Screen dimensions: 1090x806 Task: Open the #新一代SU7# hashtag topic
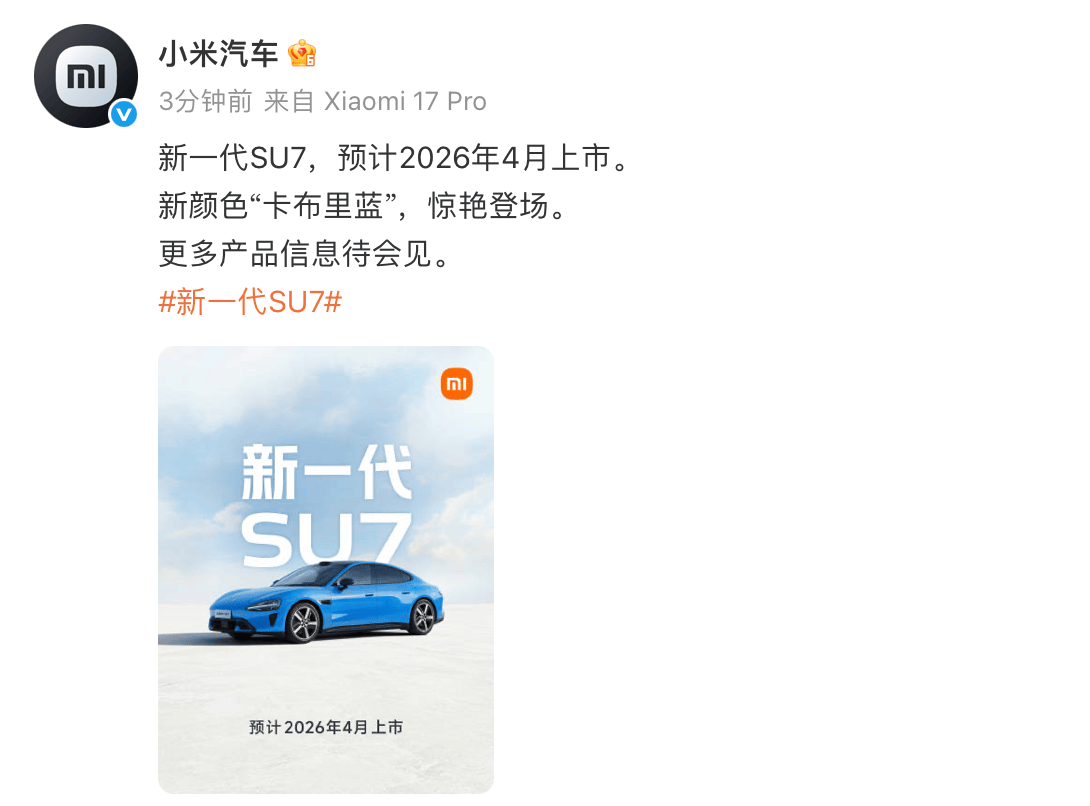250,302
